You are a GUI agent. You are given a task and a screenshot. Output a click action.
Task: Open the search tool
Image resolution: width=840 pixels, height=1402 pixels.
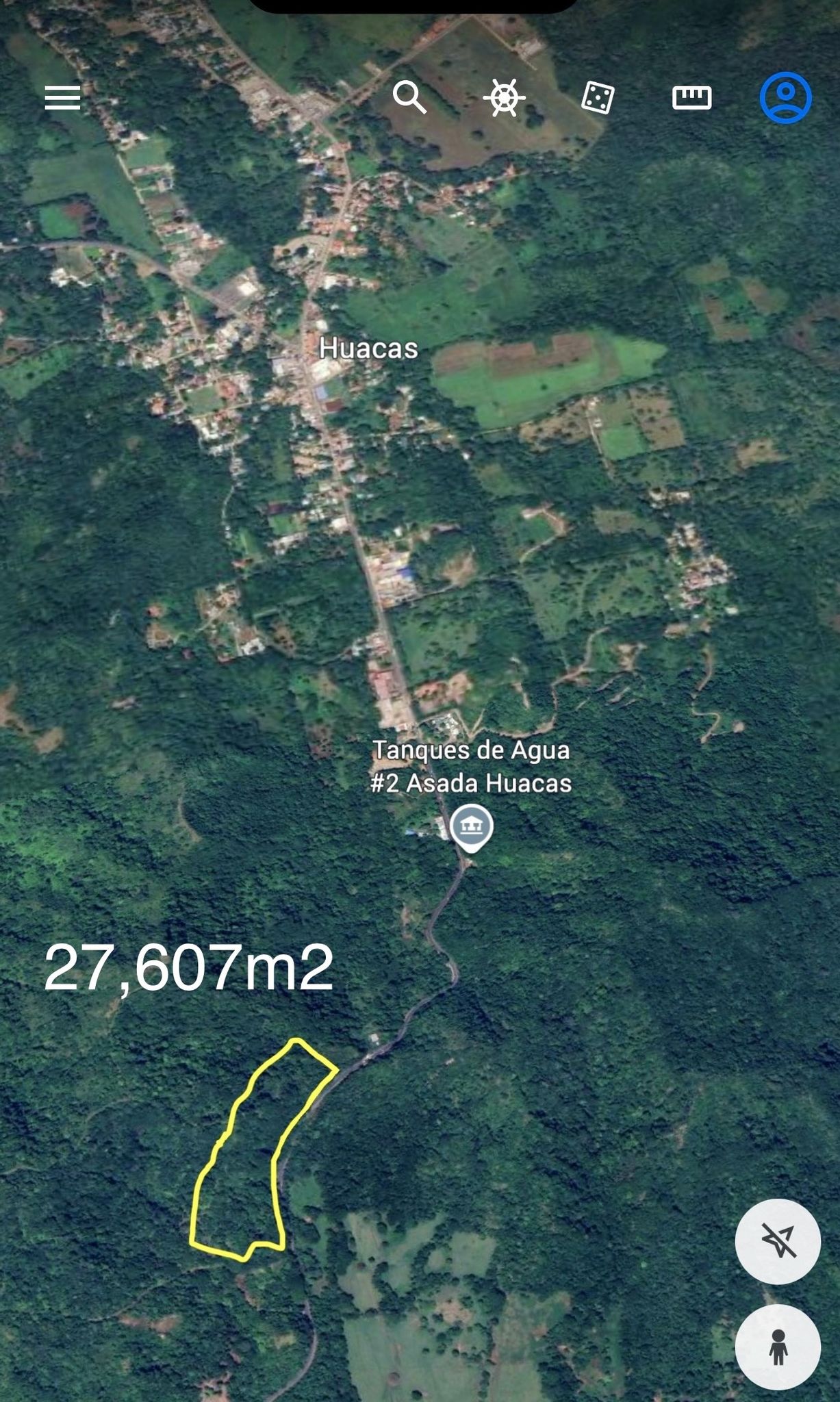(x=409, y=97)
